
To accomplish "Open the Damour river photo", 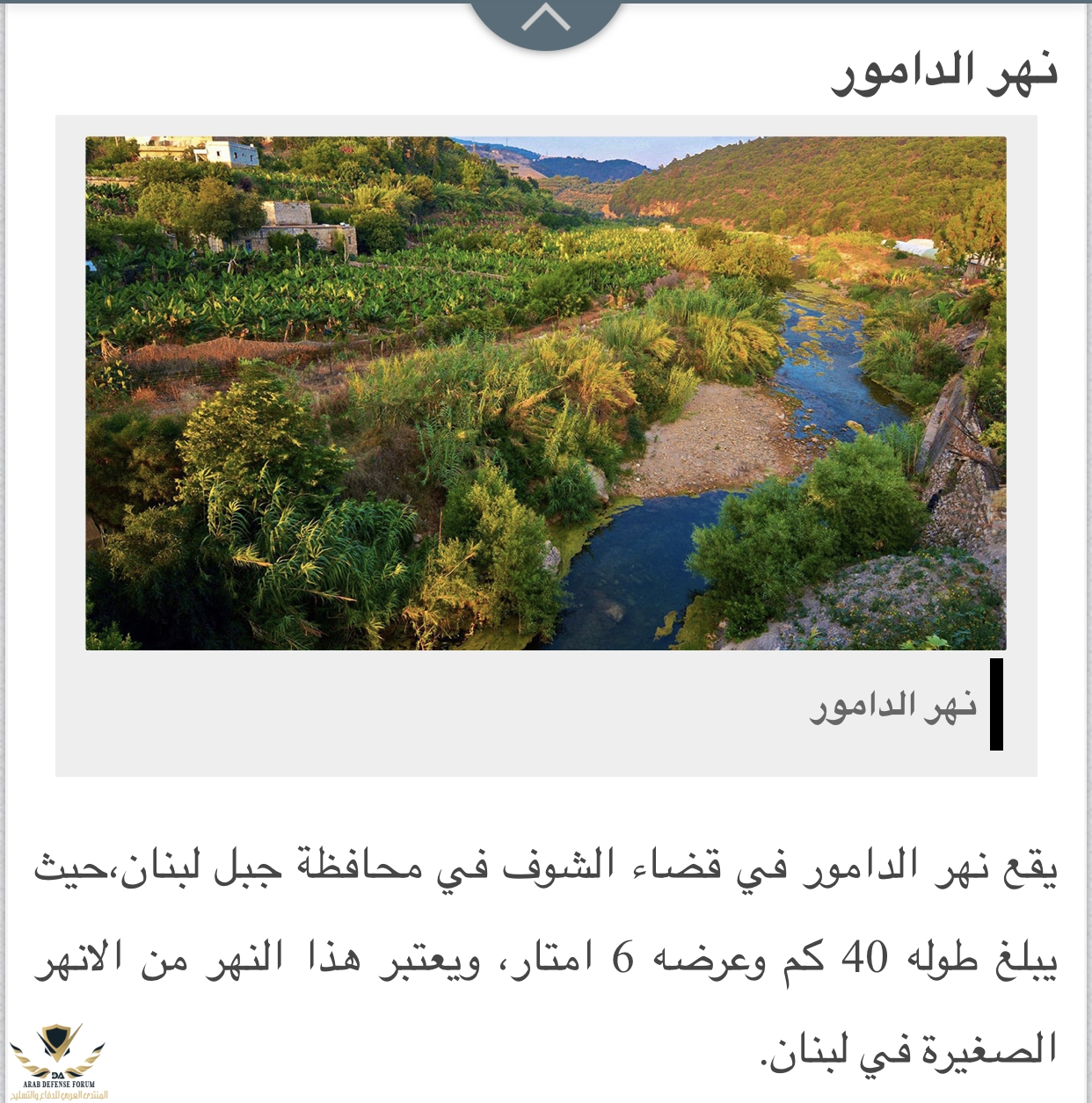I will tap(545, 393).
